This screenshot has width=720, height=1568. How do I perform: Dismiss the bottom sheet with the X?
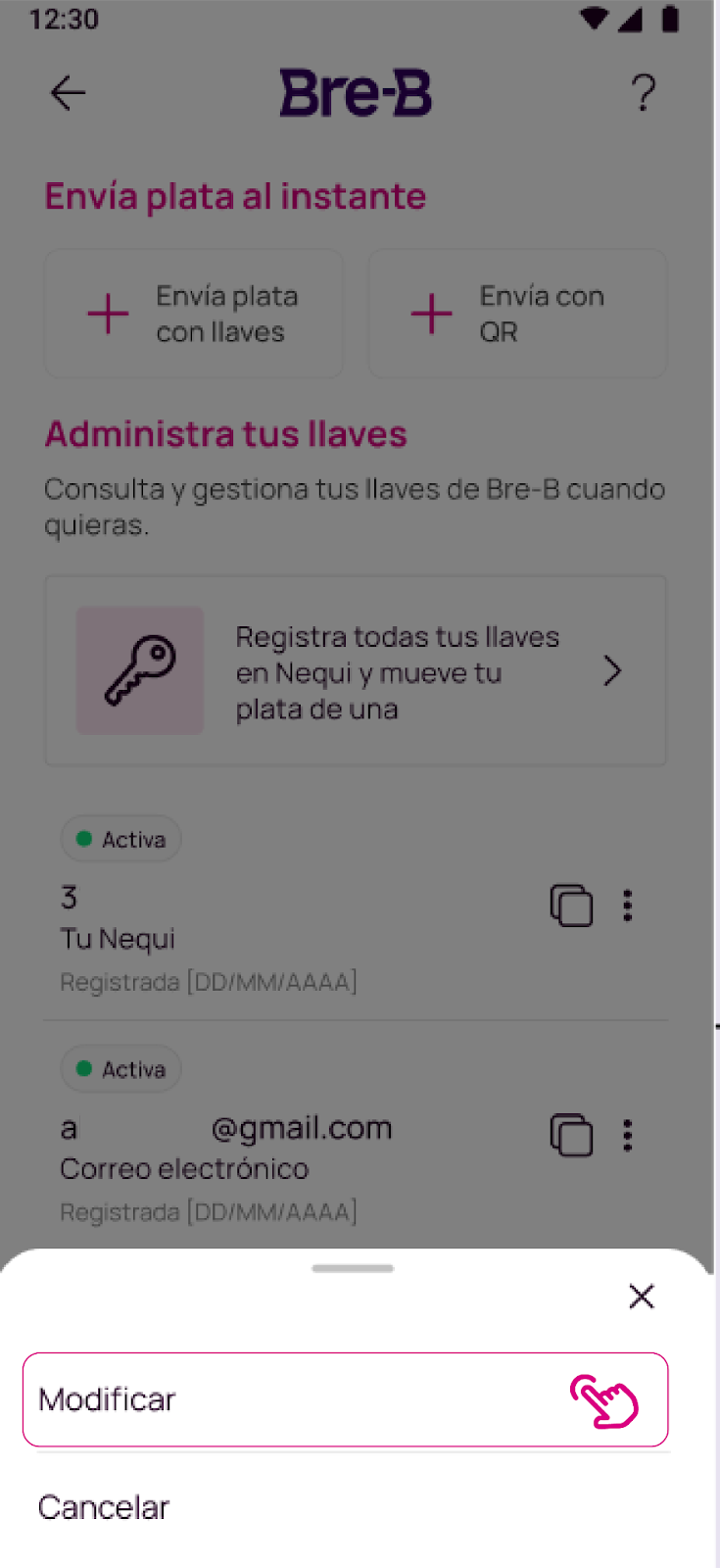click(x=642, y=1296)
